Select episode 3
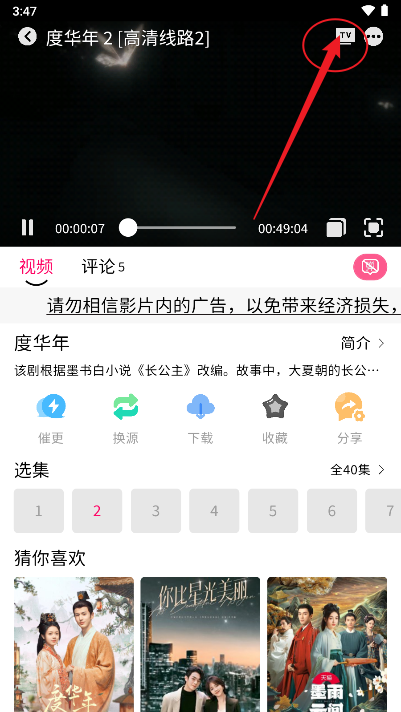This screenshot has height=712, width=401. [156, 511]
